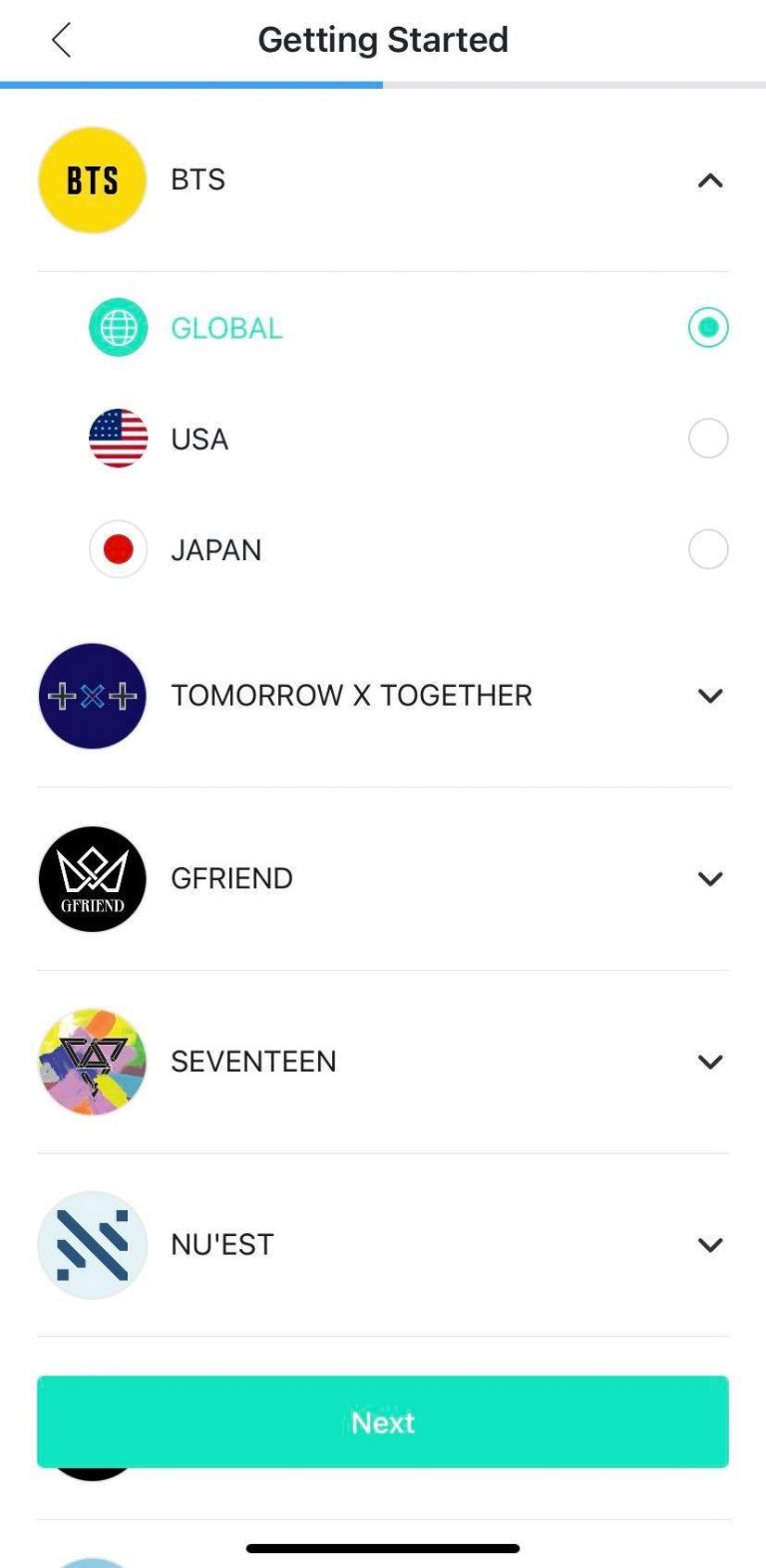Click the USA flag icon
Image resolution: width=766 pixels, height=1568 pixels.
coord(118,439)
